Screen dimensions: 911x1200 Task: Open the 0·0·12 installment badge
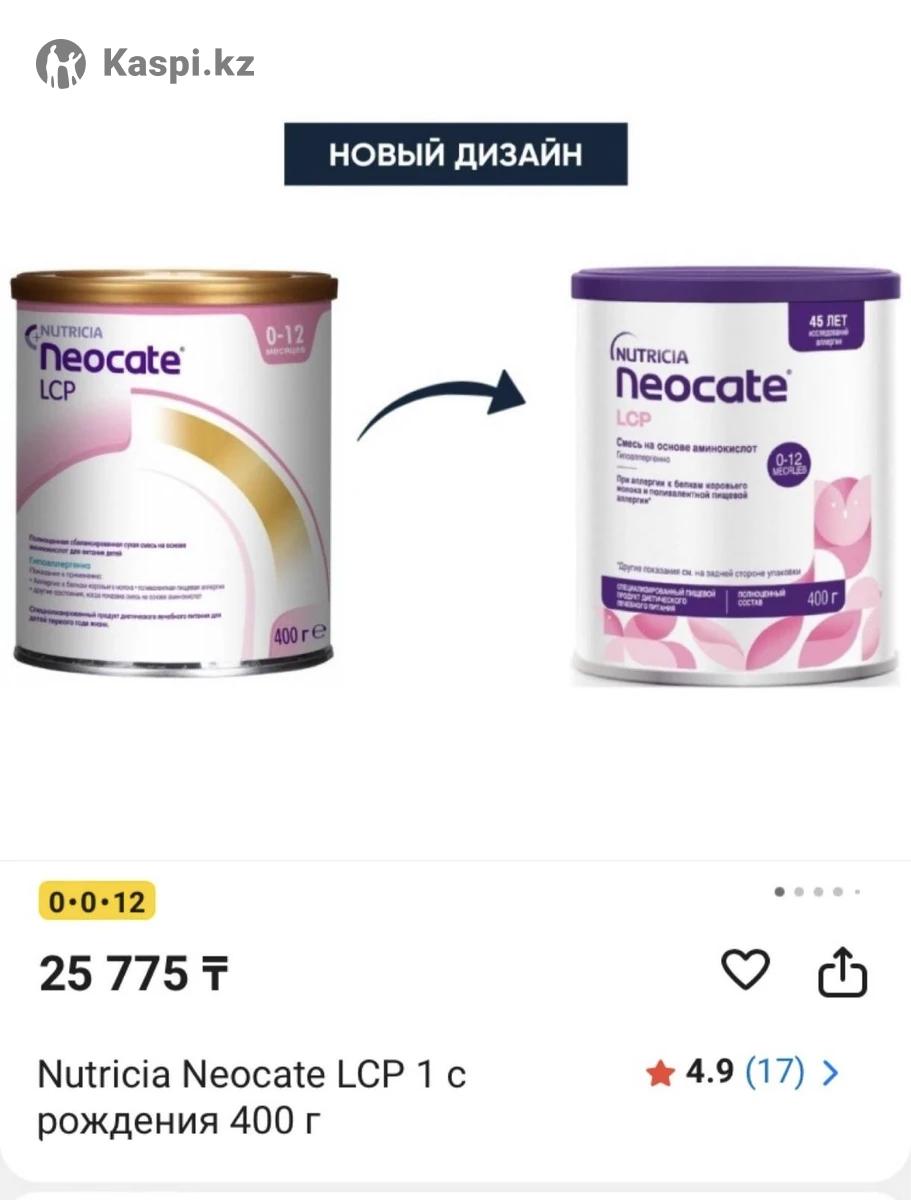tap(97, 902)
